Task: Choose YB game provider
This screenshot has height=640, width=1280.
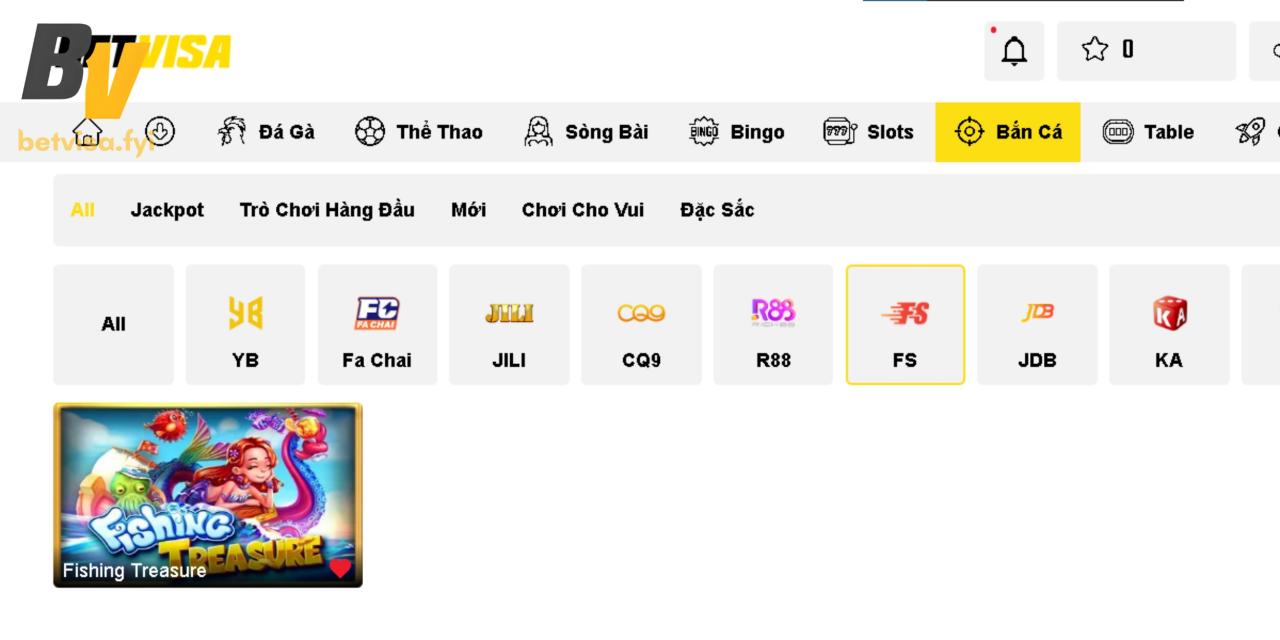Action: coord(245,325)
